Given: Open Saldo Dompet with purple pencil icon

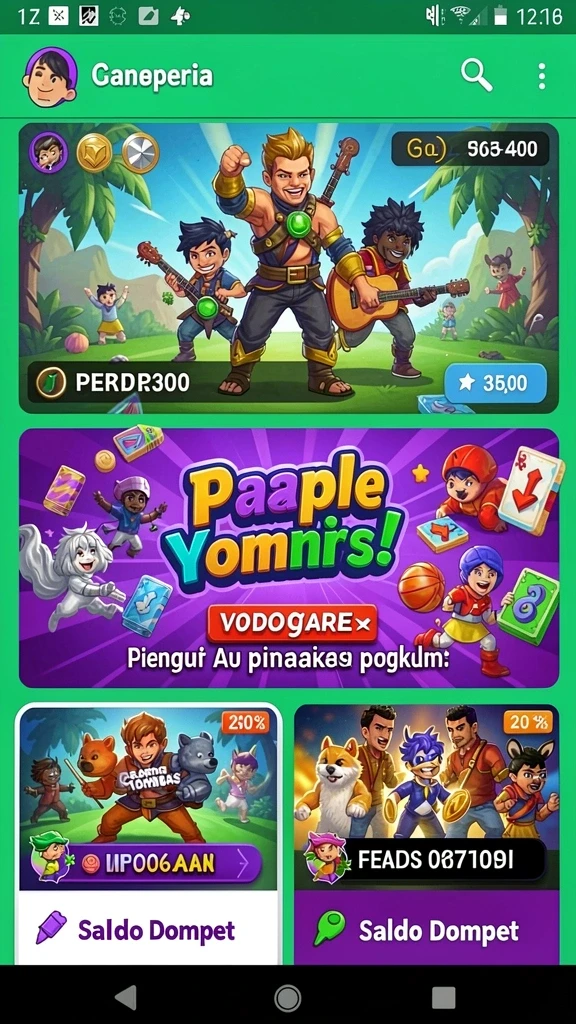Looking at the screenshot, I should (x=149, y=928).
